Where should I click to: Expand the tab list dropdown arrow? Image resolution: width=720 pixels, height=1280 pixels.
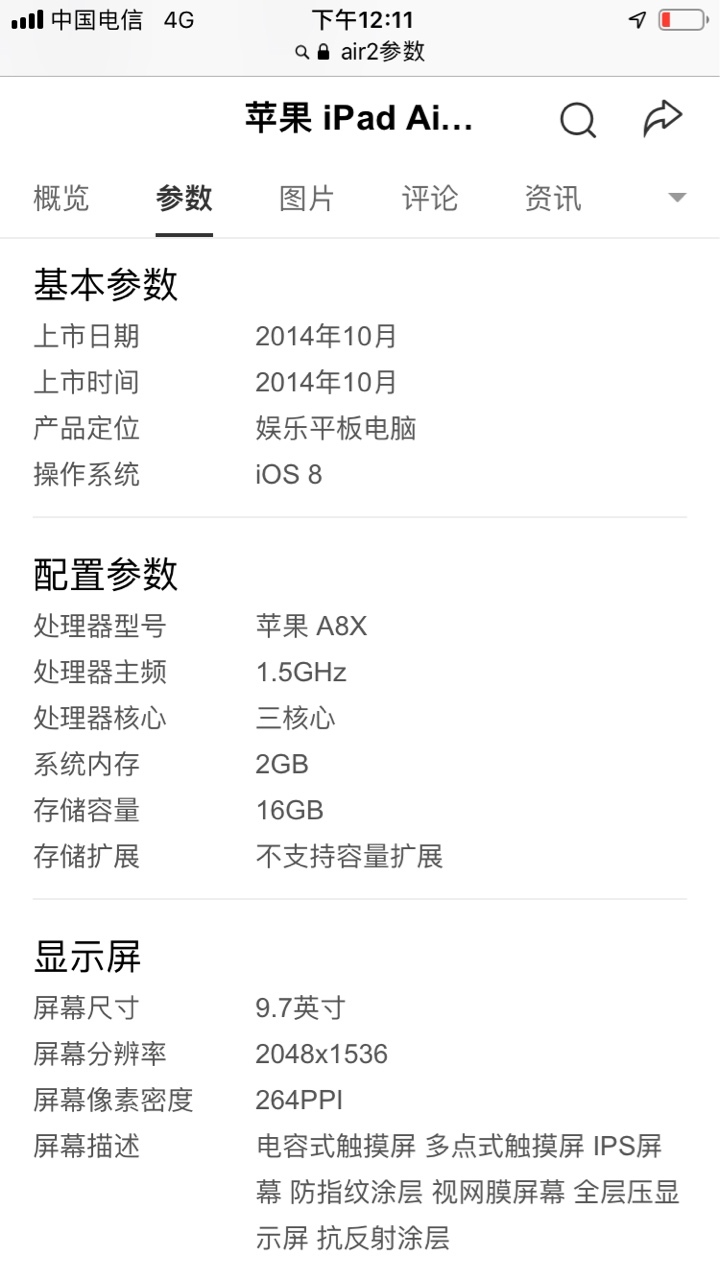coord(677,198)
